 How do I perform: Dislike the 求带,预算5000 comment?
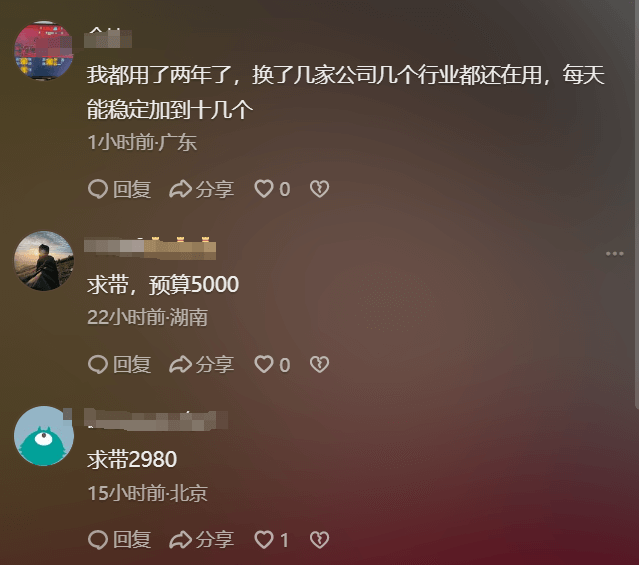coord(319,365)
